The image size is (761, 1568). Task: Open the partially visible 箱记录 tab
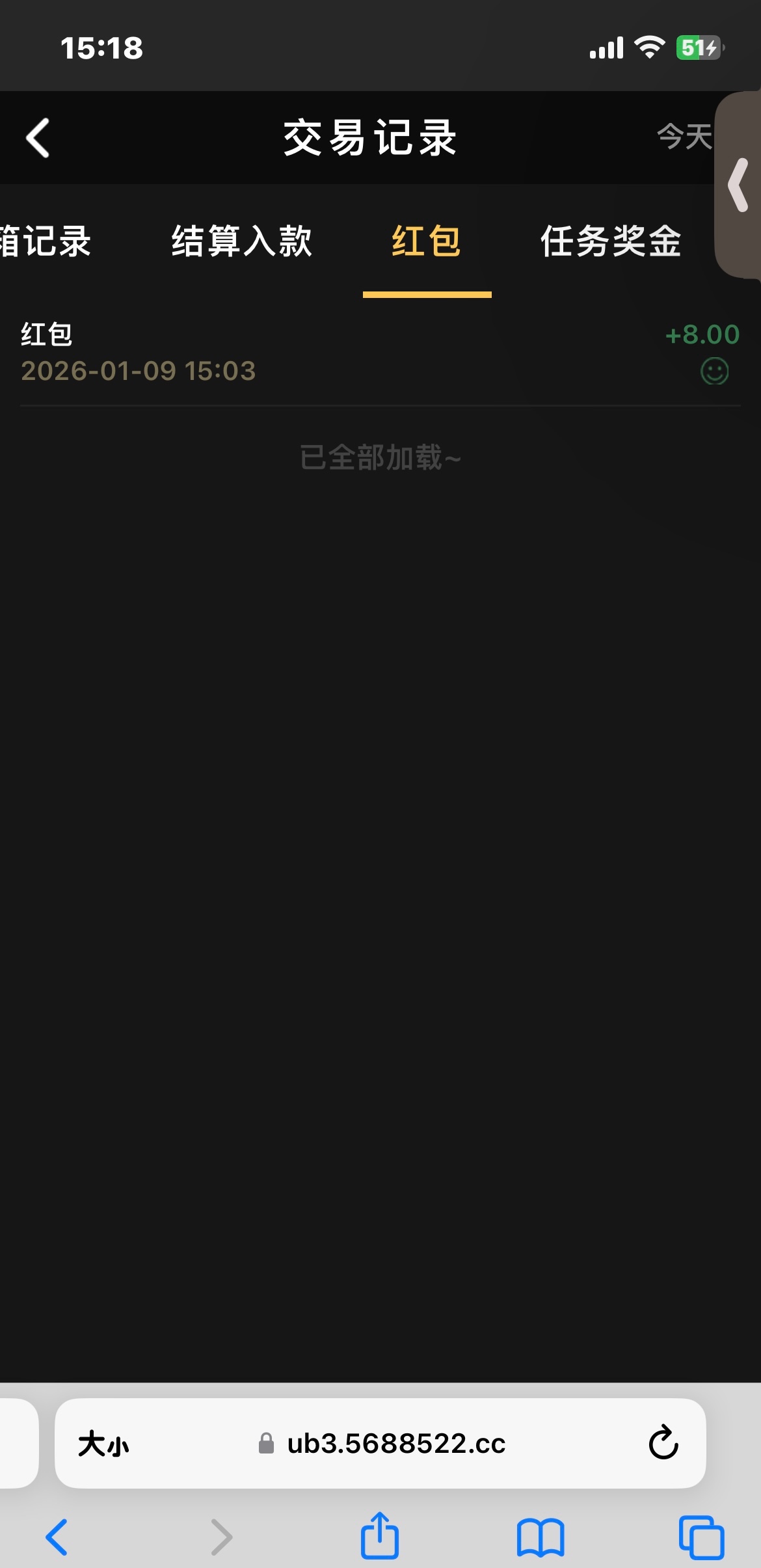tap(46, 241)
